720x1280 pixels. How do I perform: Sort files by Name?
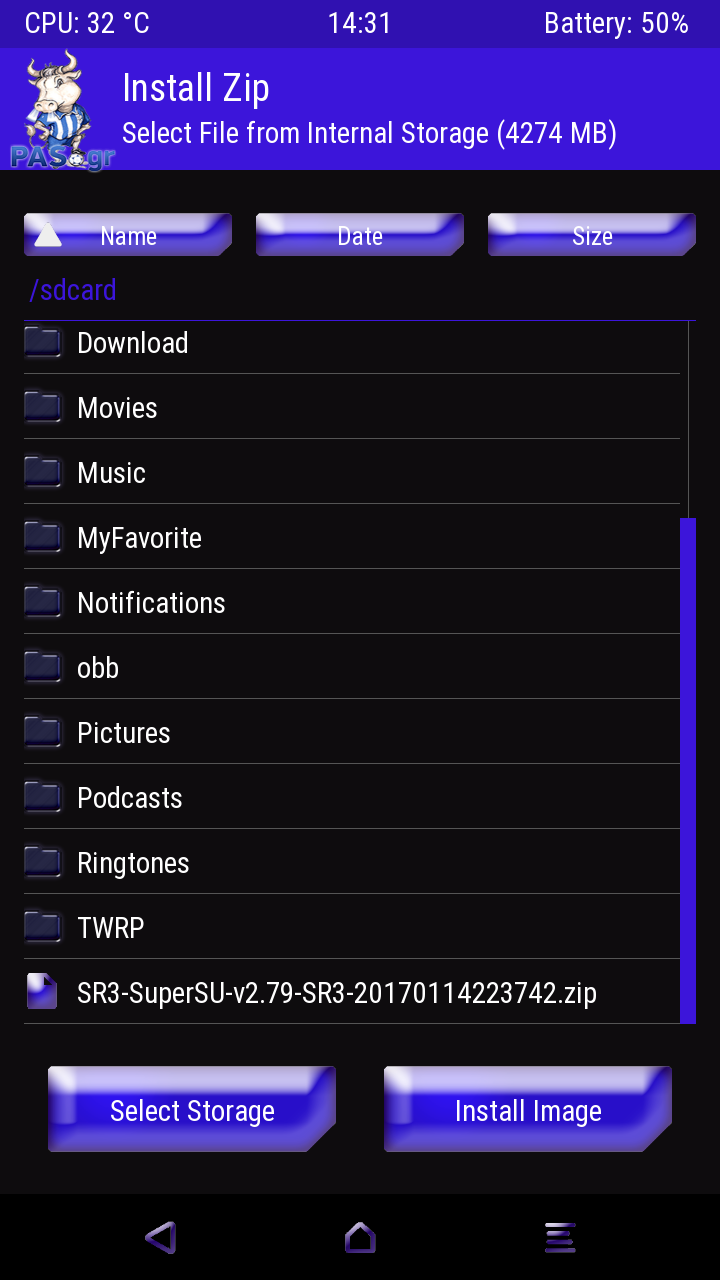pos(128,235)
